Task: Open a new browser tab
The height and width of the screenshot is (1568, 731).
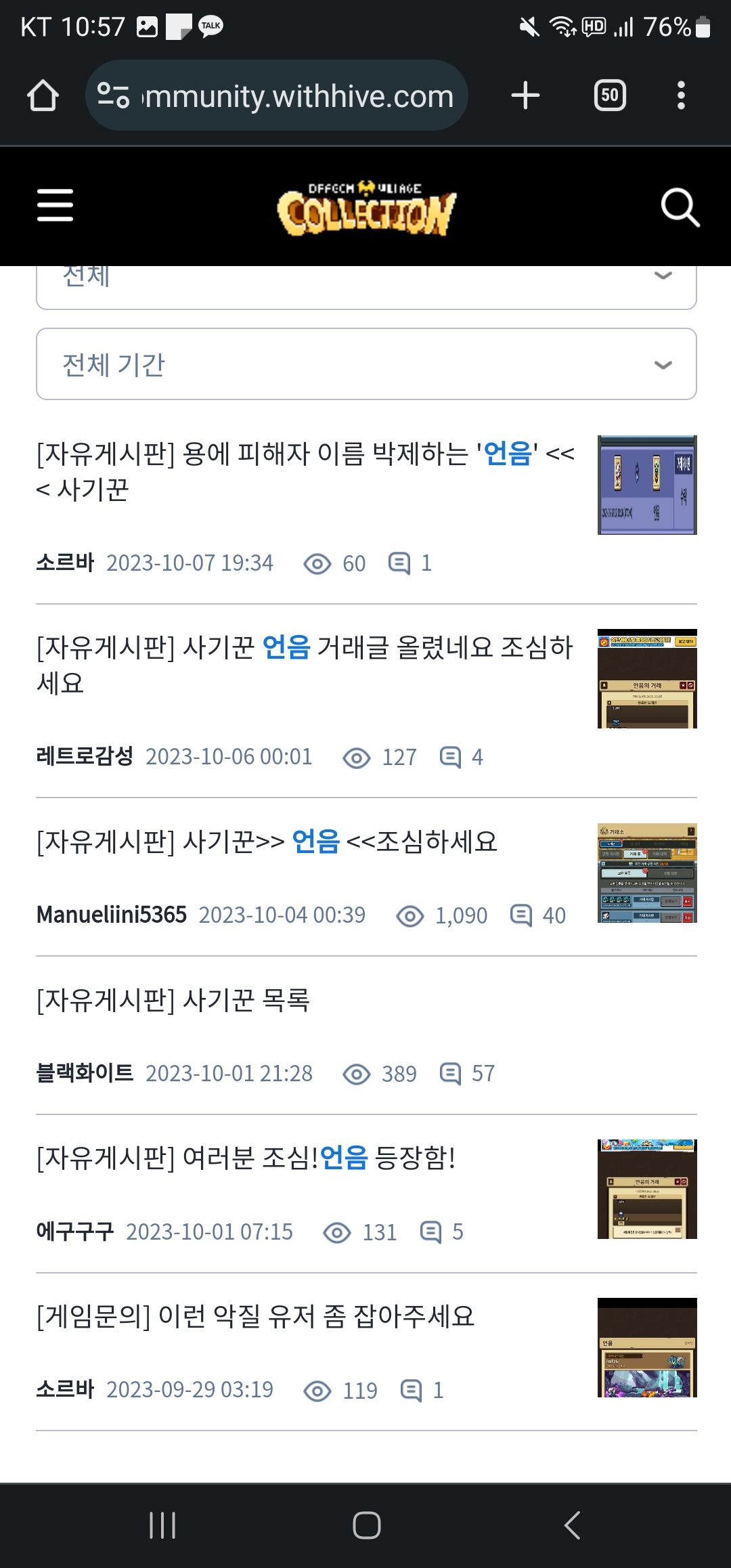Action: [525, 95]
